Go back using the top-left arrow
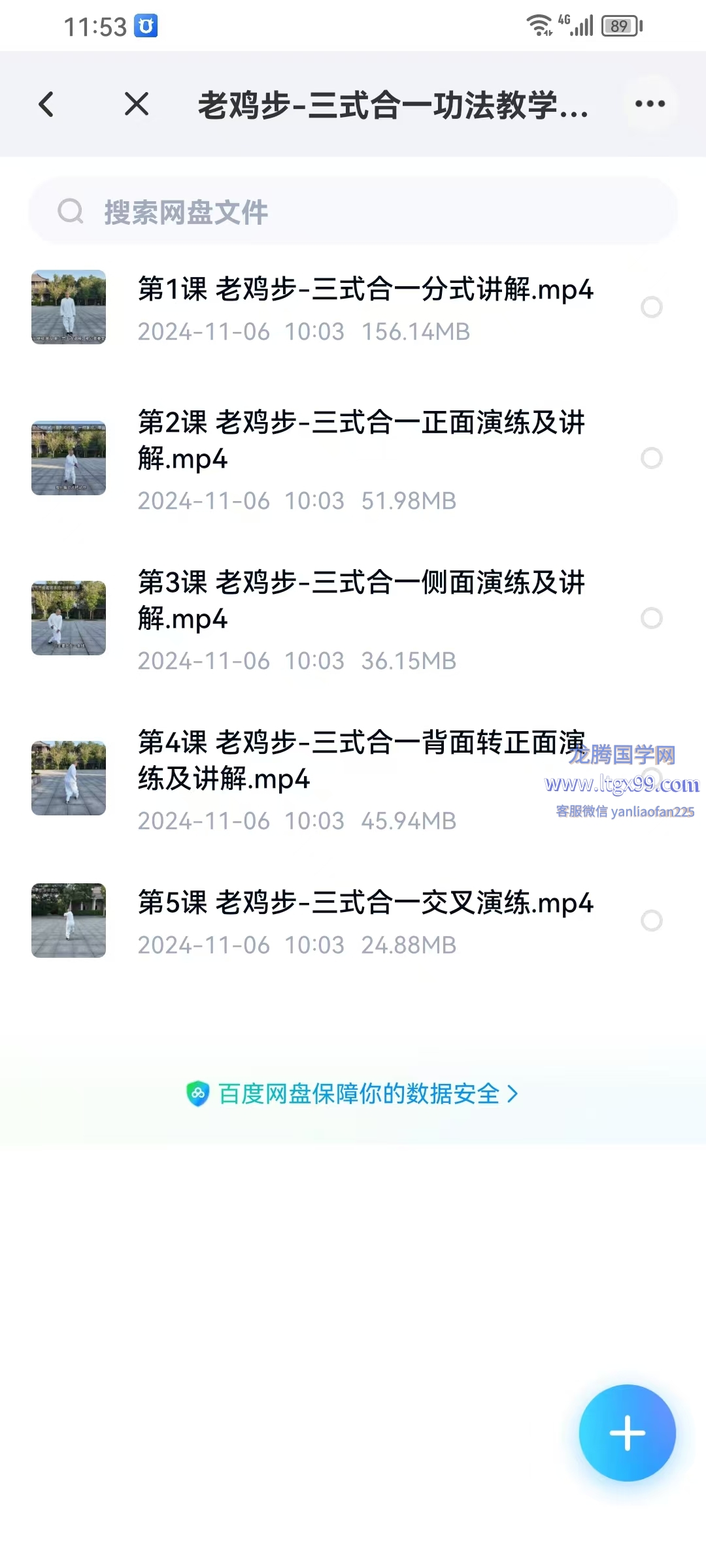The height and width of the screenshot is (1568, 706). (x=46, y=105)
